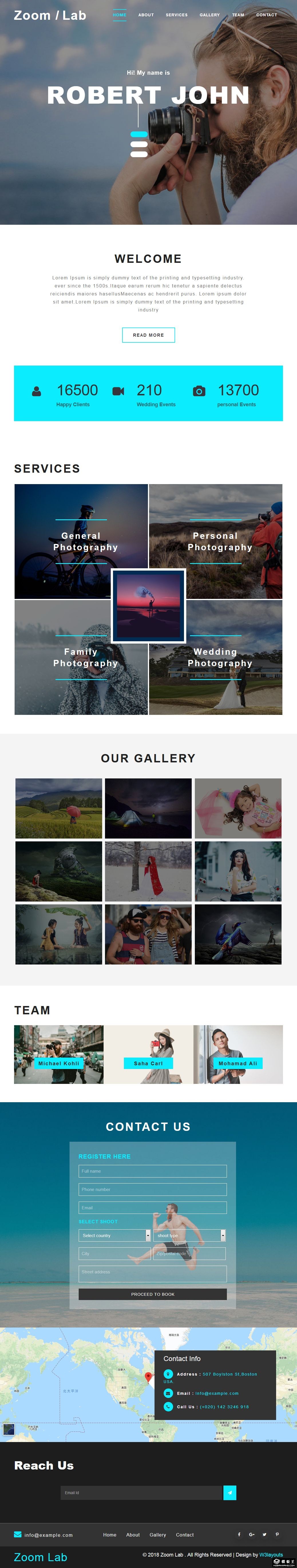This screenshot has height=1568, width=297.
Task: Send the newsletter email with paper plane
Action: click(x=229, y=1492)
